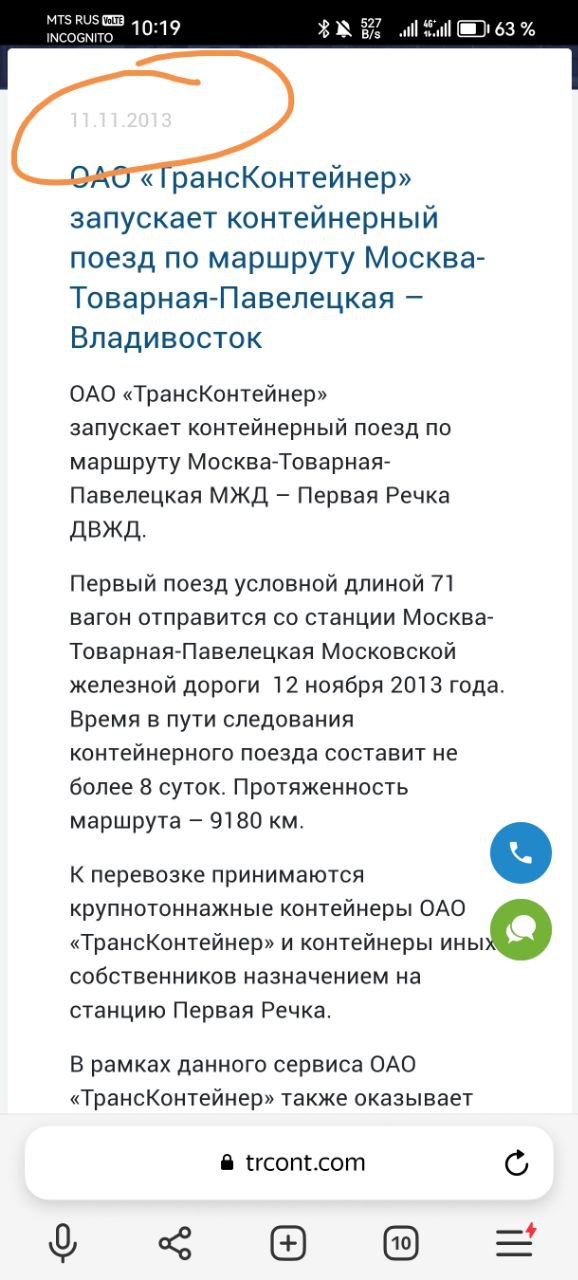The height and width of the screenshot is (1280, 578).
Task: Open the green chat bubble button
Action: tap(521, 930)
